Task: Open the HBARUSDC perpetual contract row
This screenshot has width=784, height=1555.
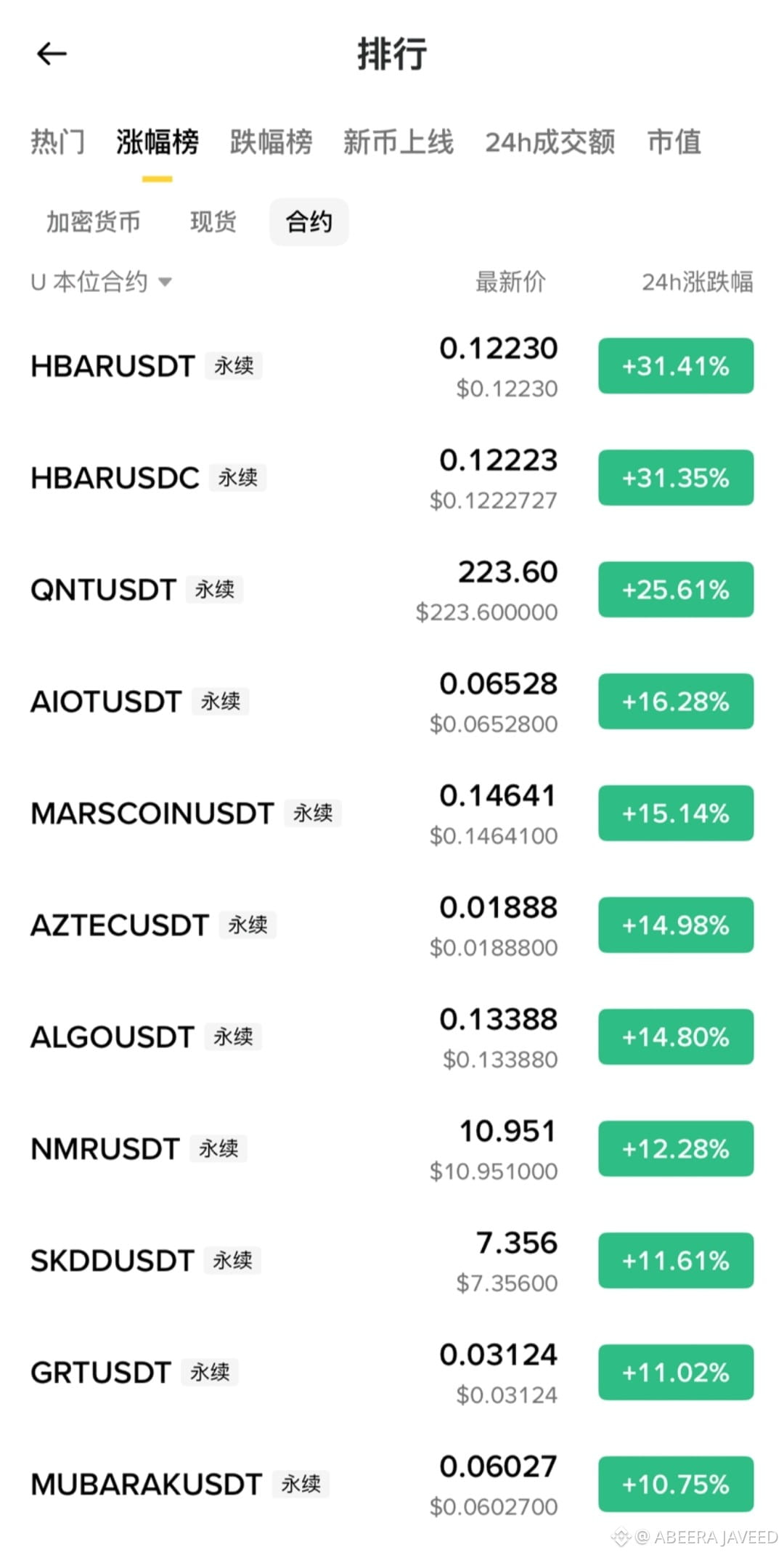Action: tap(392, 478)
